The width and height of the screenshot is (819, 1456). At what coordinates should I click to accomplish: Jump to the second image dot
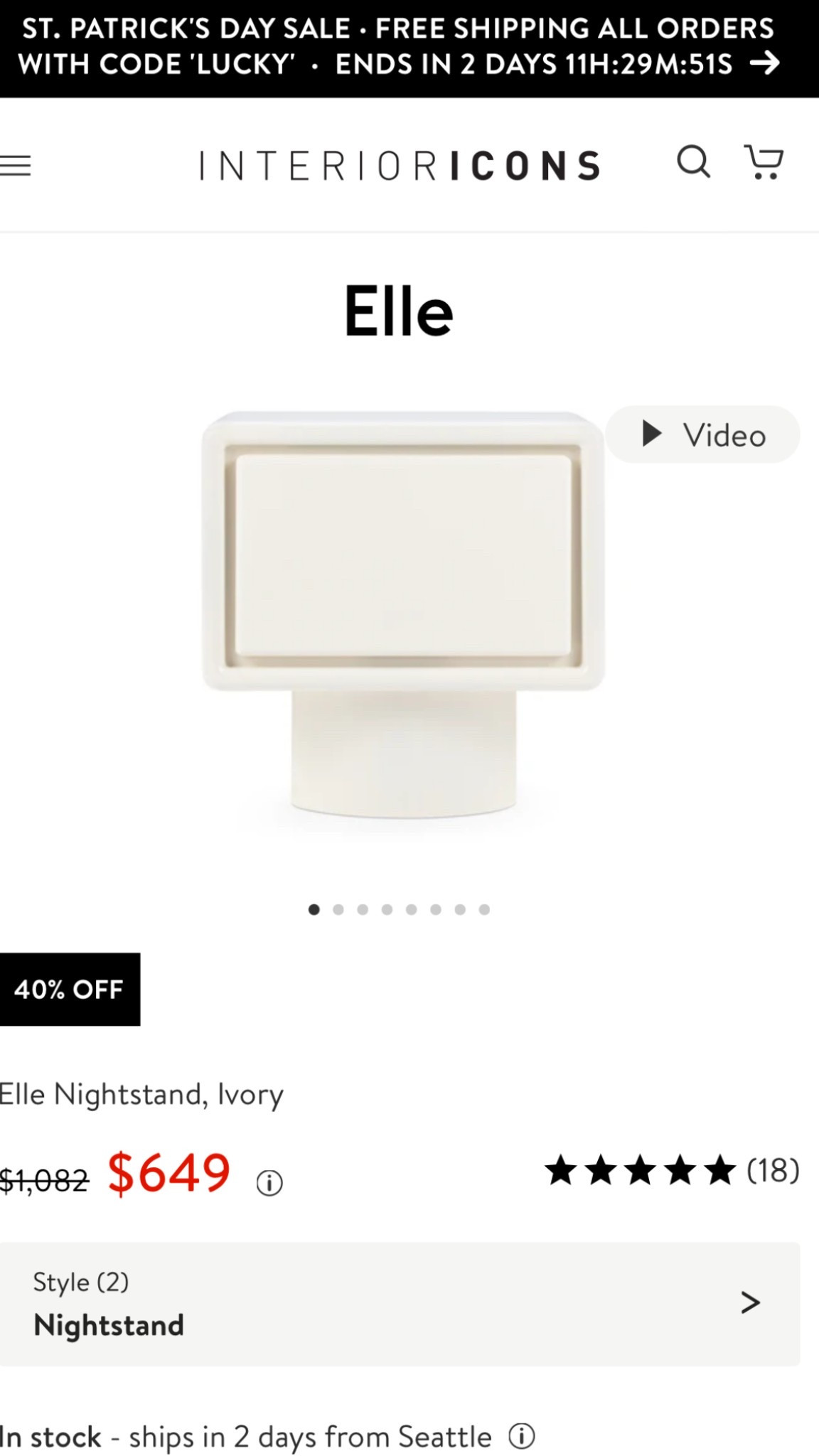pos(338,909)
